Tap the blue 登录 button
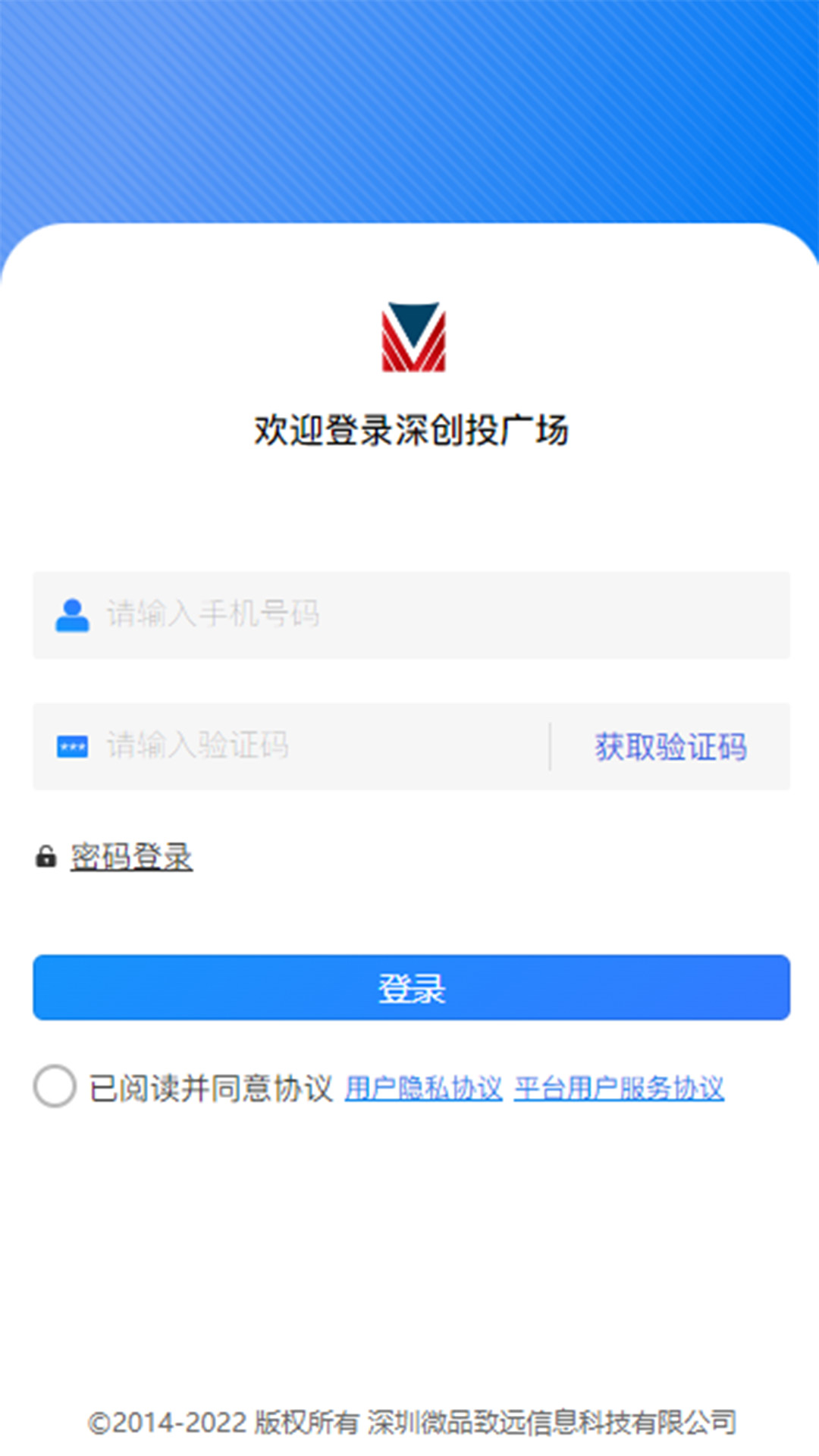The height and width of the screenshot is (1456, 819). pyautogui.click(x=411, y=987)
